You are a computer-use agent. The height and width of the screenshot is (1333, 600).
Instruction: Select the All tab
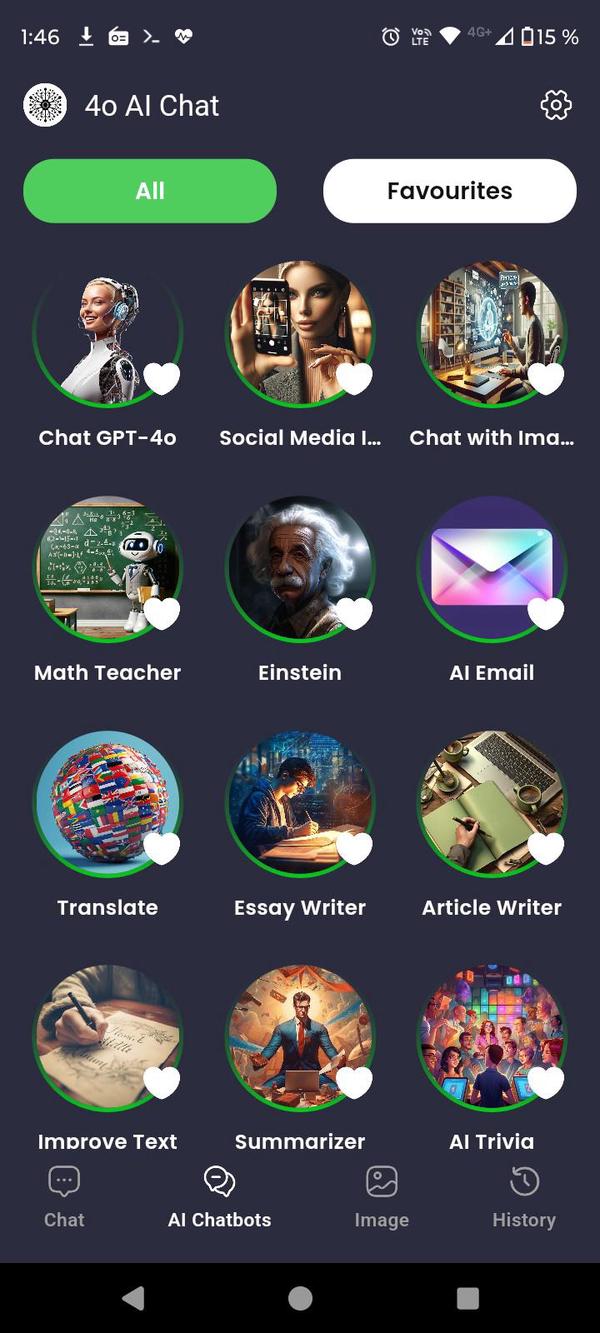150,191
